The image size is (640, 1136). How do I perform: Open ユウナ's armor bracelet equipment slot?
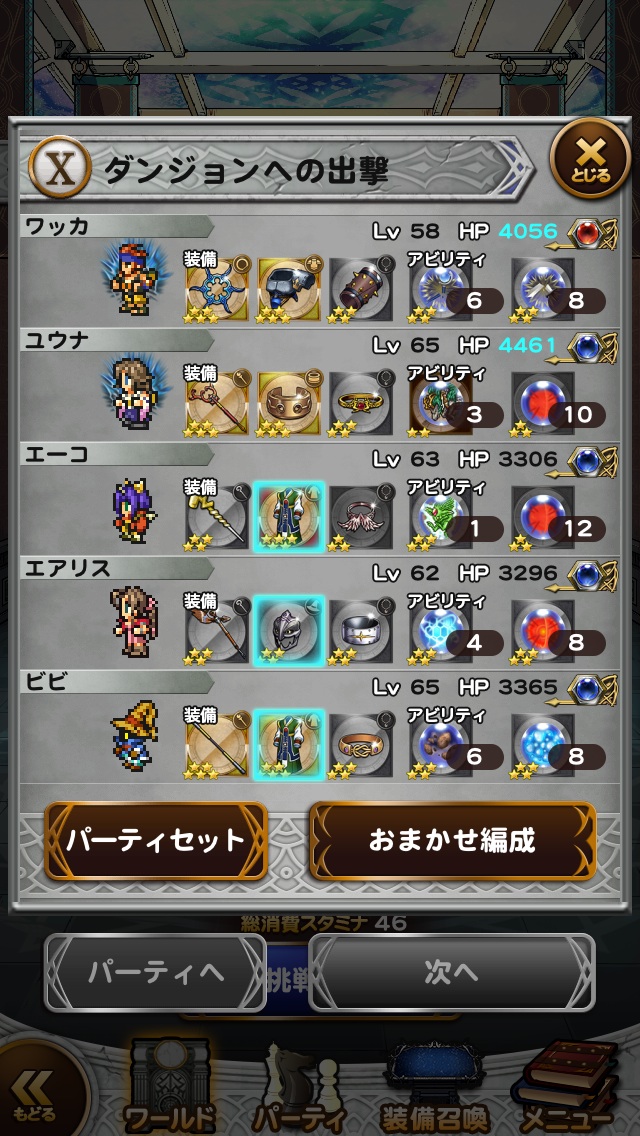289,402
